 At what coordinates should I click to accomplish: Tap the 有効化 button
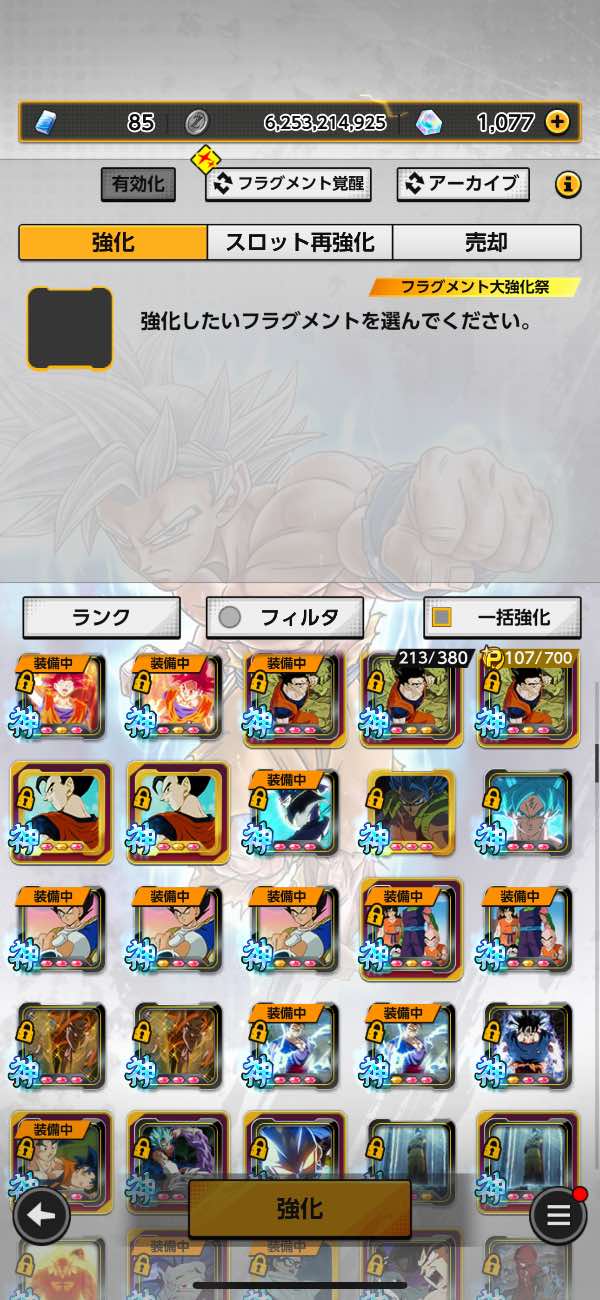pyautogui.click(x=138, y=184)
